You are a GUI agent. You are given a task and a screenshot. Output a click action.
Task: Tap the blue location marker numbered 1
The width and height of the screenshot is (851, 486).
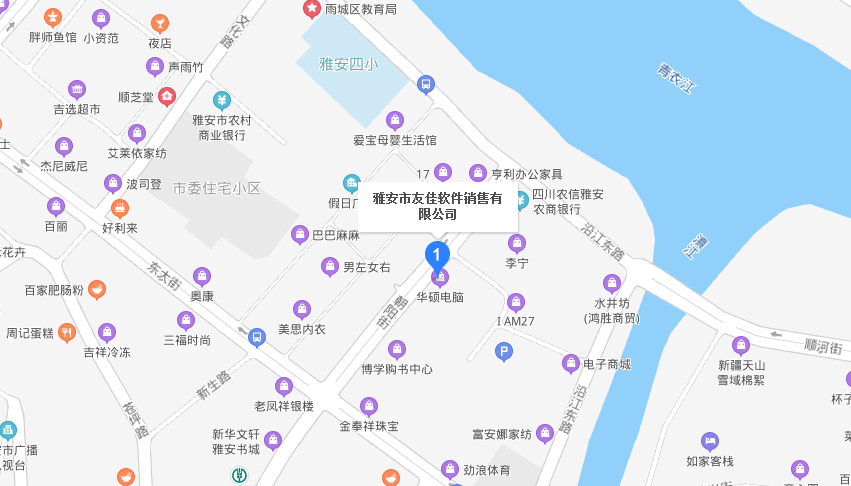(x=436, y=254)
